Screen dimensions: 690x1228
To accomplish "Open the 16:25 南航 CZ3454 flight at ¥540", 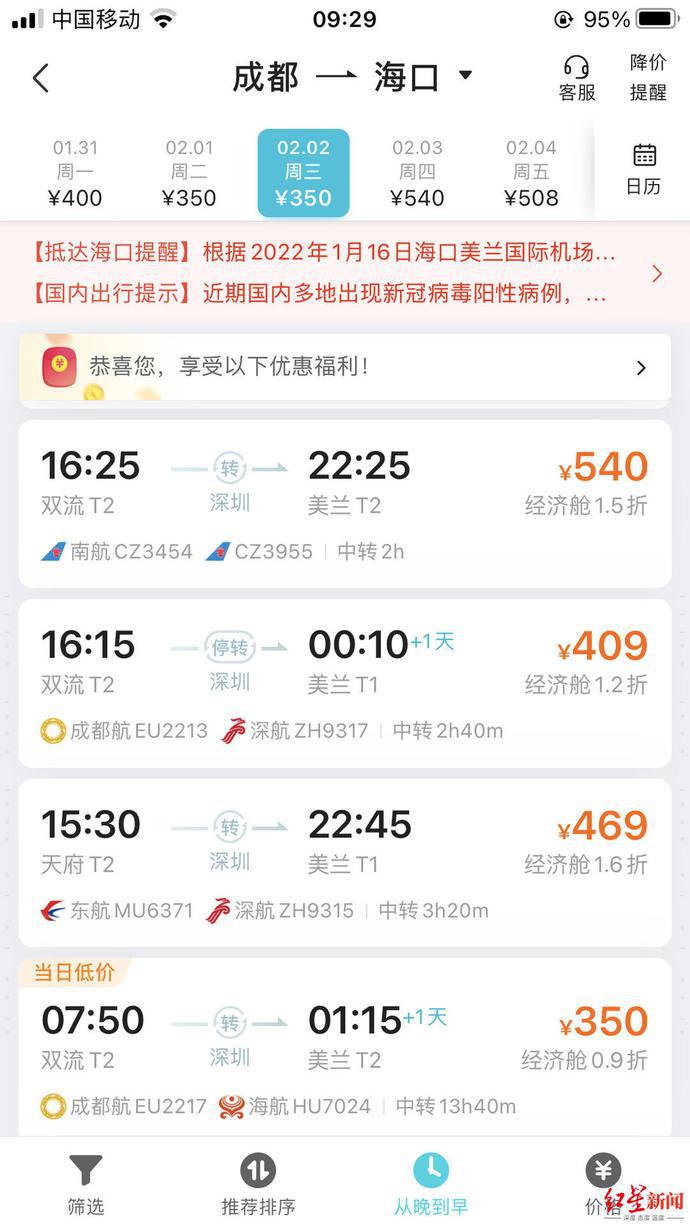I will point(345,504).
